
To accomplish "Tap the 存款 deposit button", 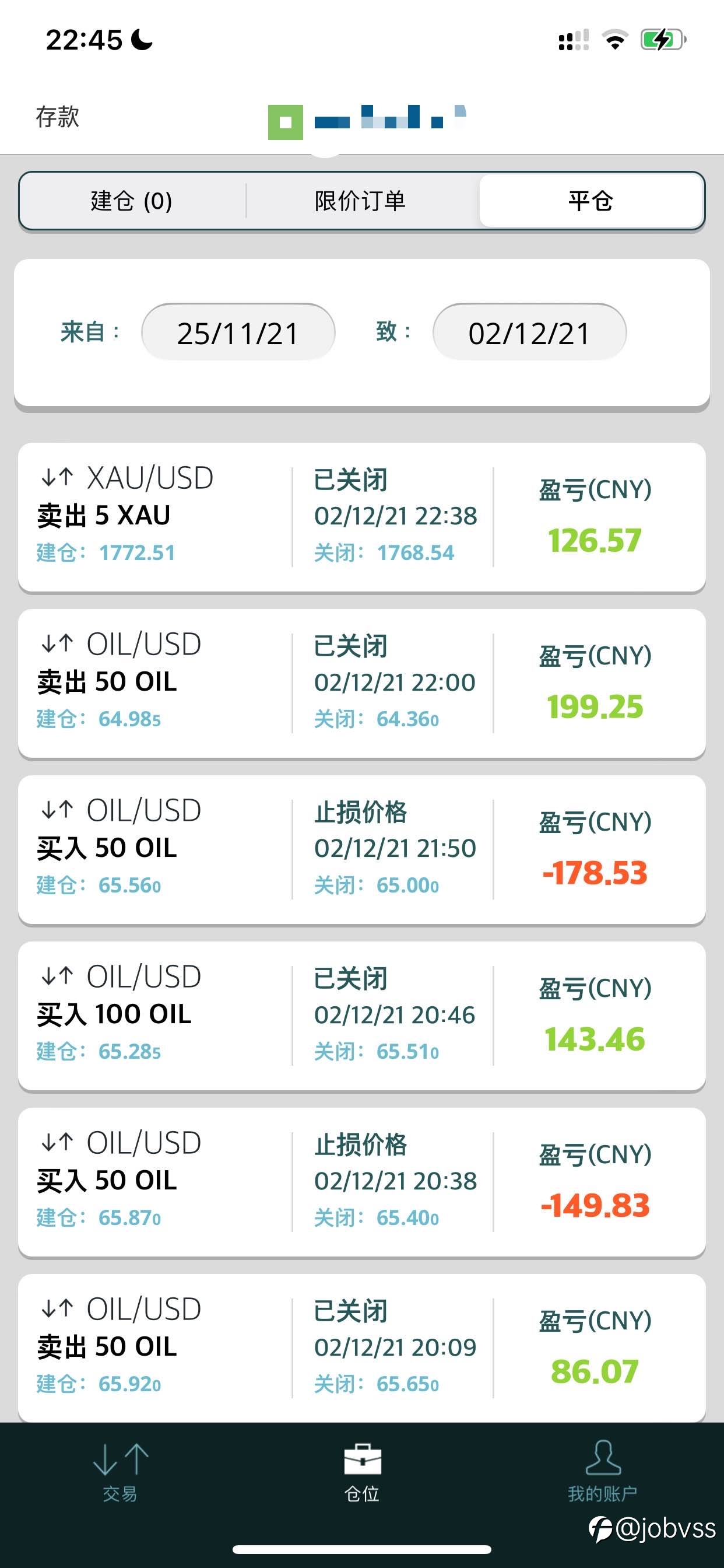I will (57, 117).
